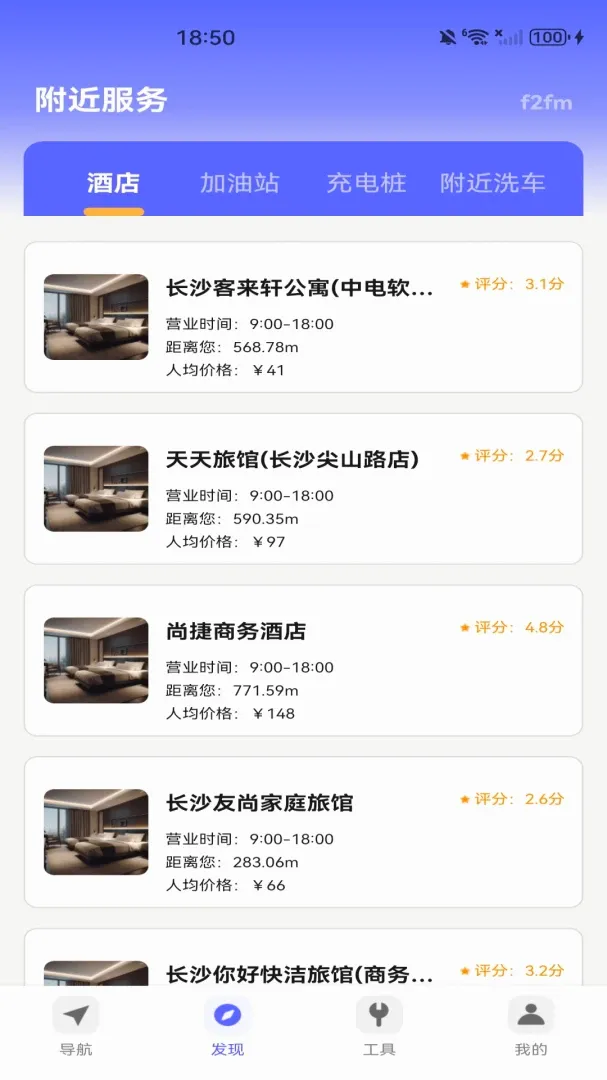This screenshot has height=1080, width=607.
Task: Select the 附近洗车 tab
Action: pyautogui.click(x=493, y=183)
